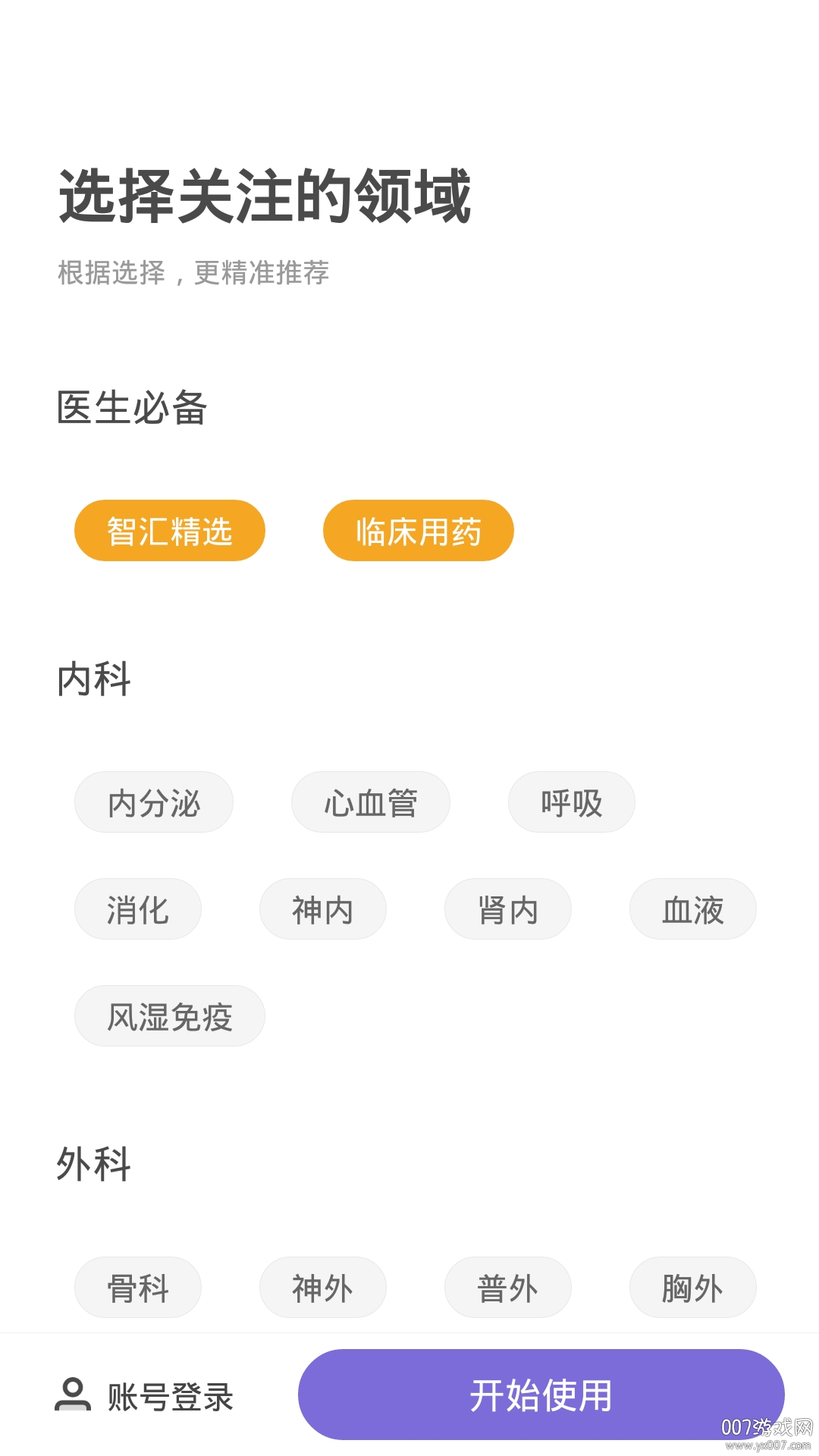
Task: Choose 肾内 as a field
Action: click(x=508, y=909)
